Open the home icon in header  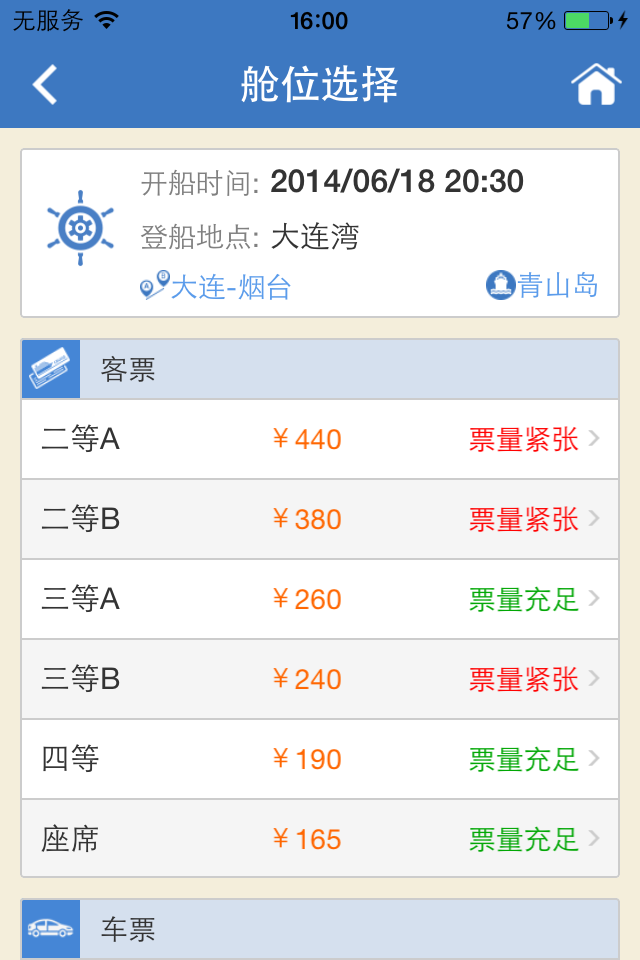click(595, 85)
